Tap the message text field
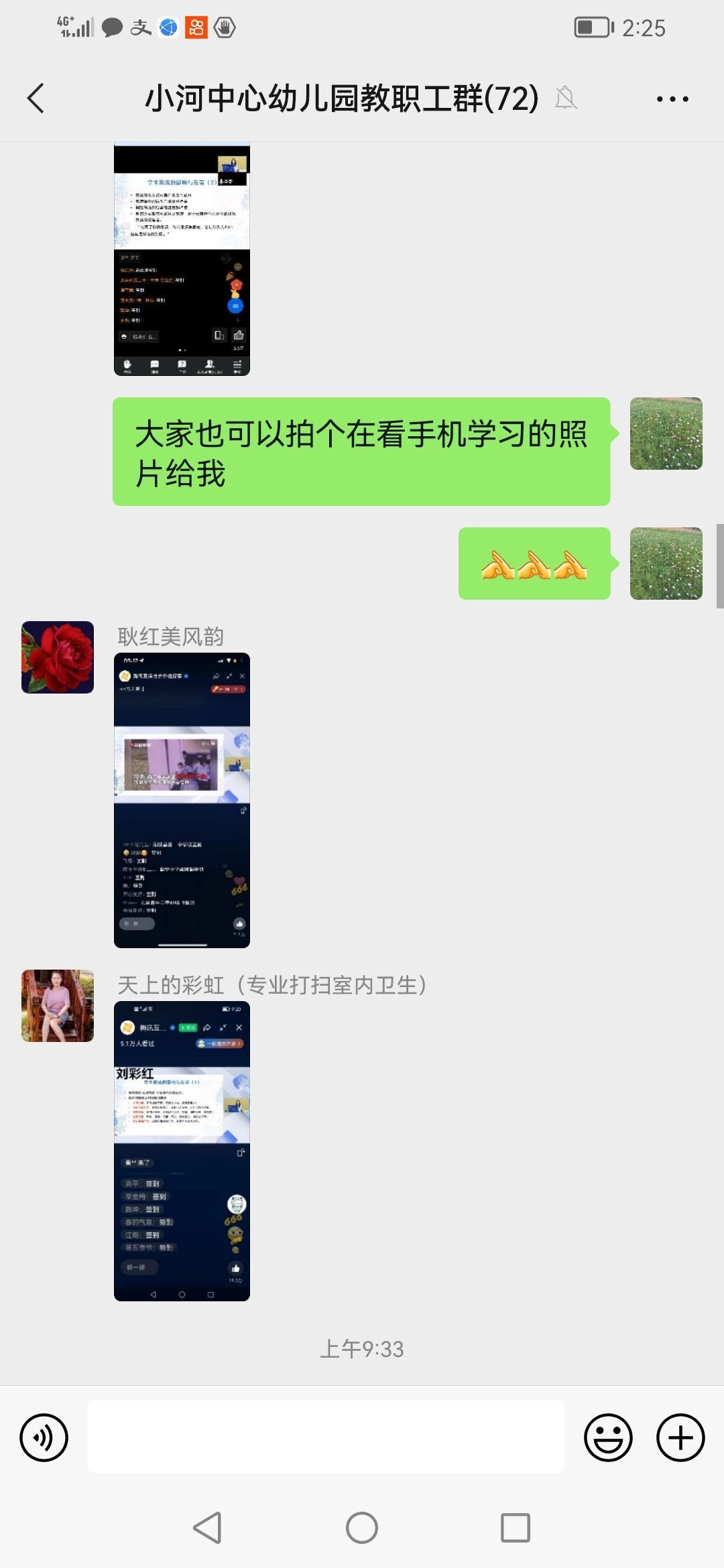This screenshot has width=724, height=1568. pyautogui.click(x=326, y=1437)
